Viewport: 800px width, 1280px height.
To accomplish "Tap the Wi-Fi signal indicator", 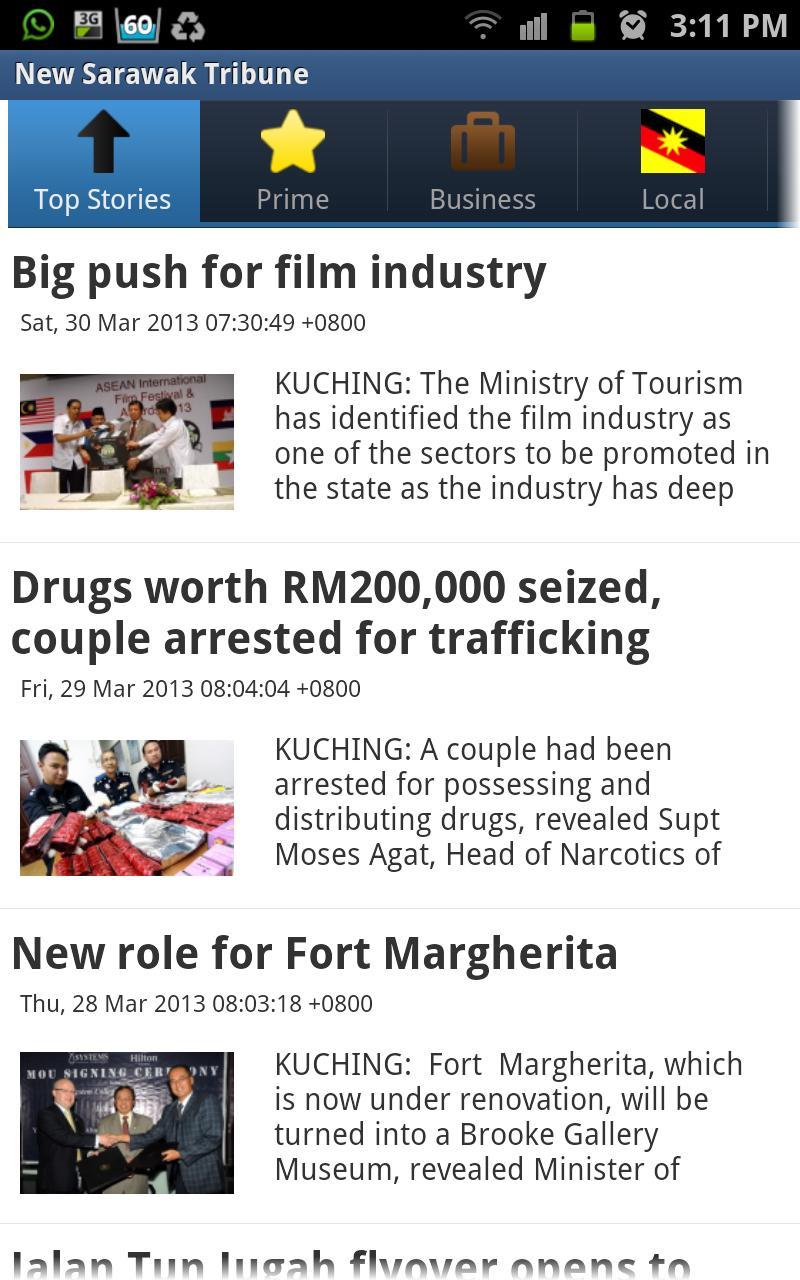I will click(482, 26).
